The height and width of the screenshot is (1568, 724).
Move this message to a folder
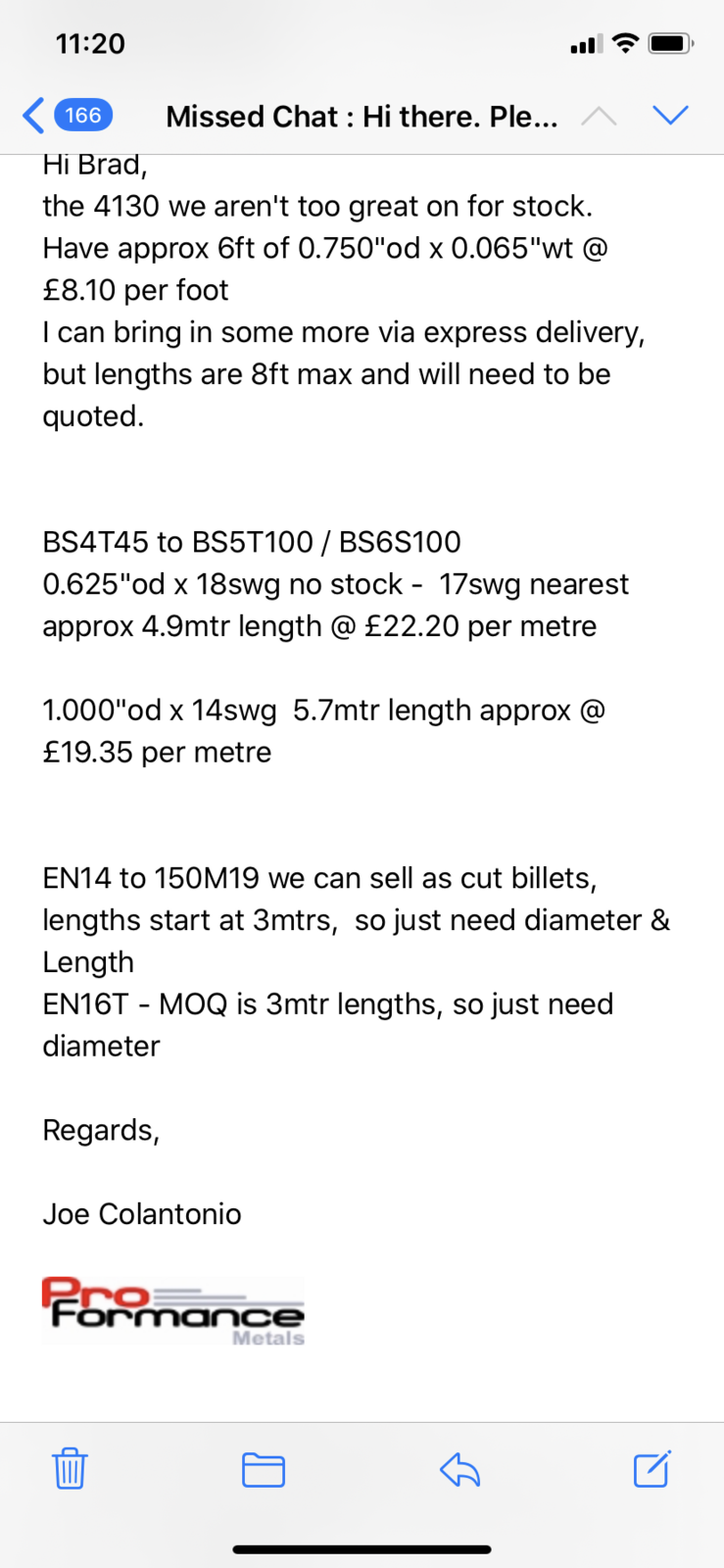264,1469
